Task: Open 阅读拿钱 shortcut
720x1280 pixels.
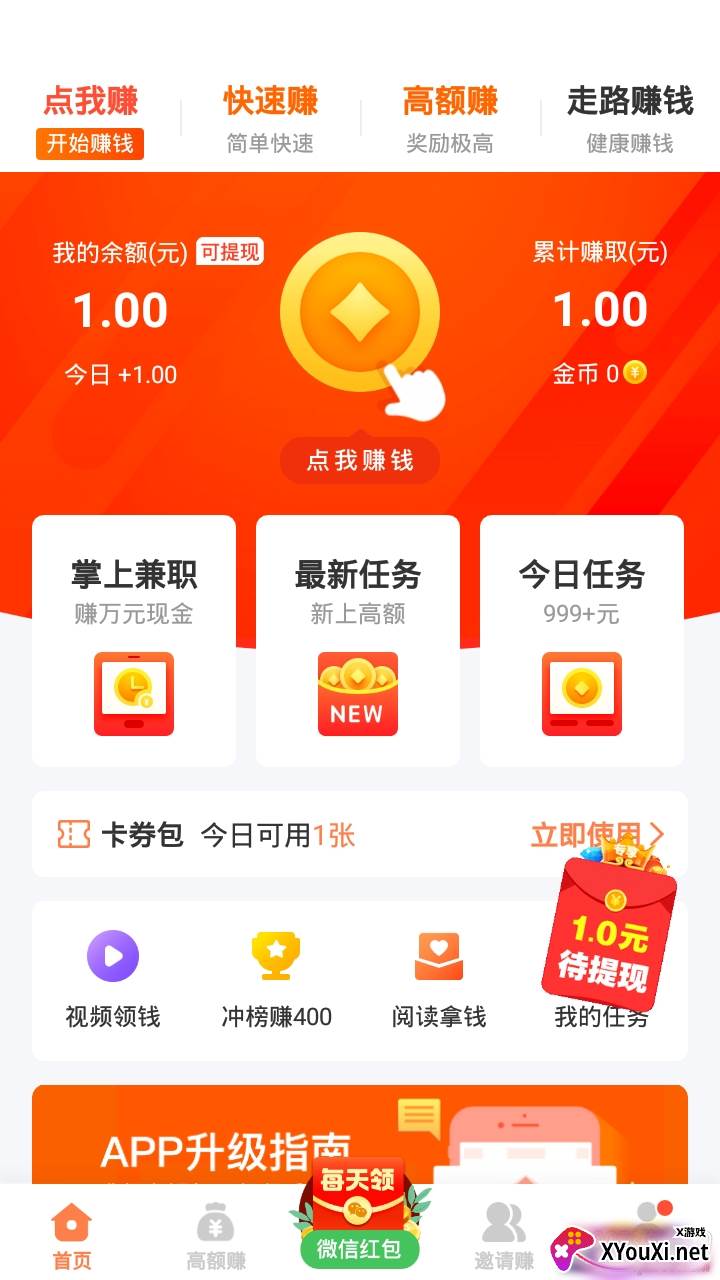Action: click(439, 978)
